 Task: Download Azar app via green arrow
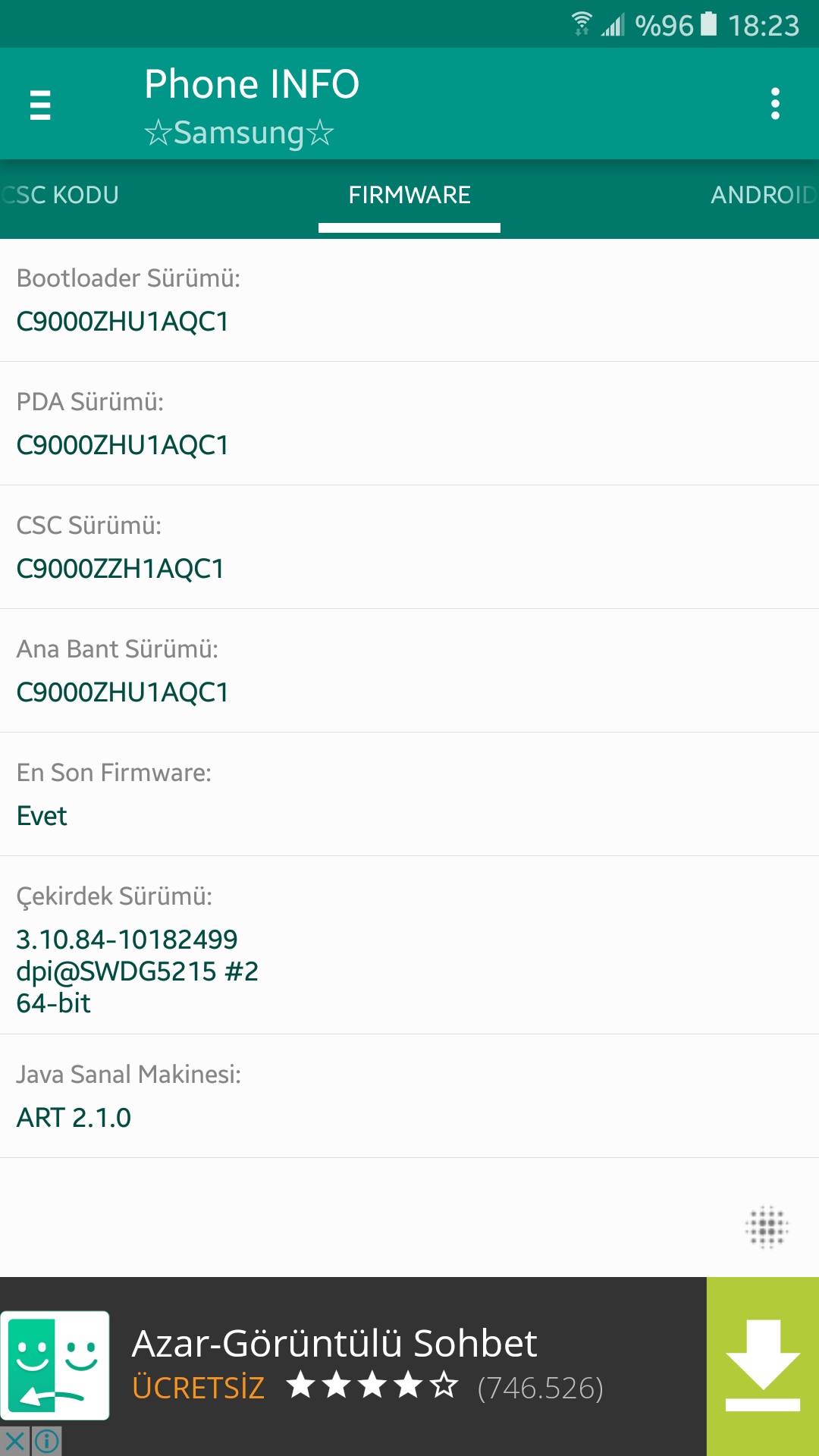763,1367
